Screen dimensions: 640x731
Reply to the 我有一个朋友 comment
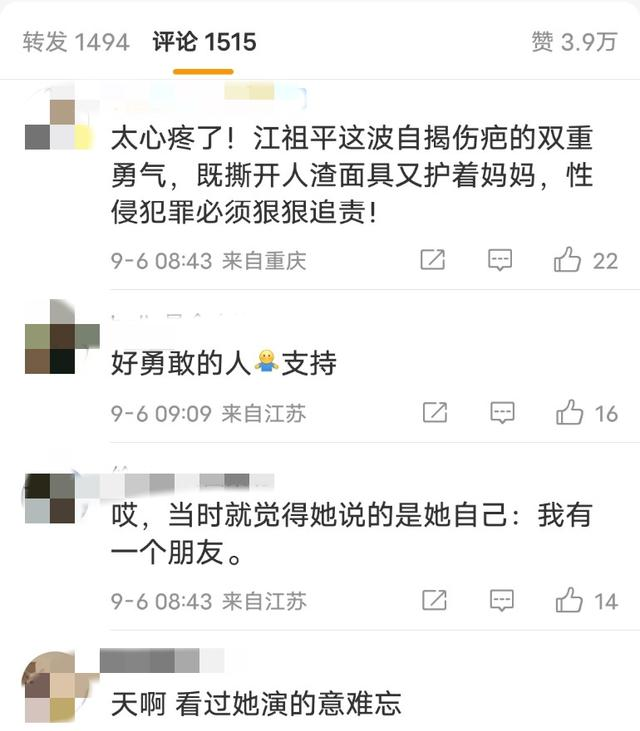(502, 601)
